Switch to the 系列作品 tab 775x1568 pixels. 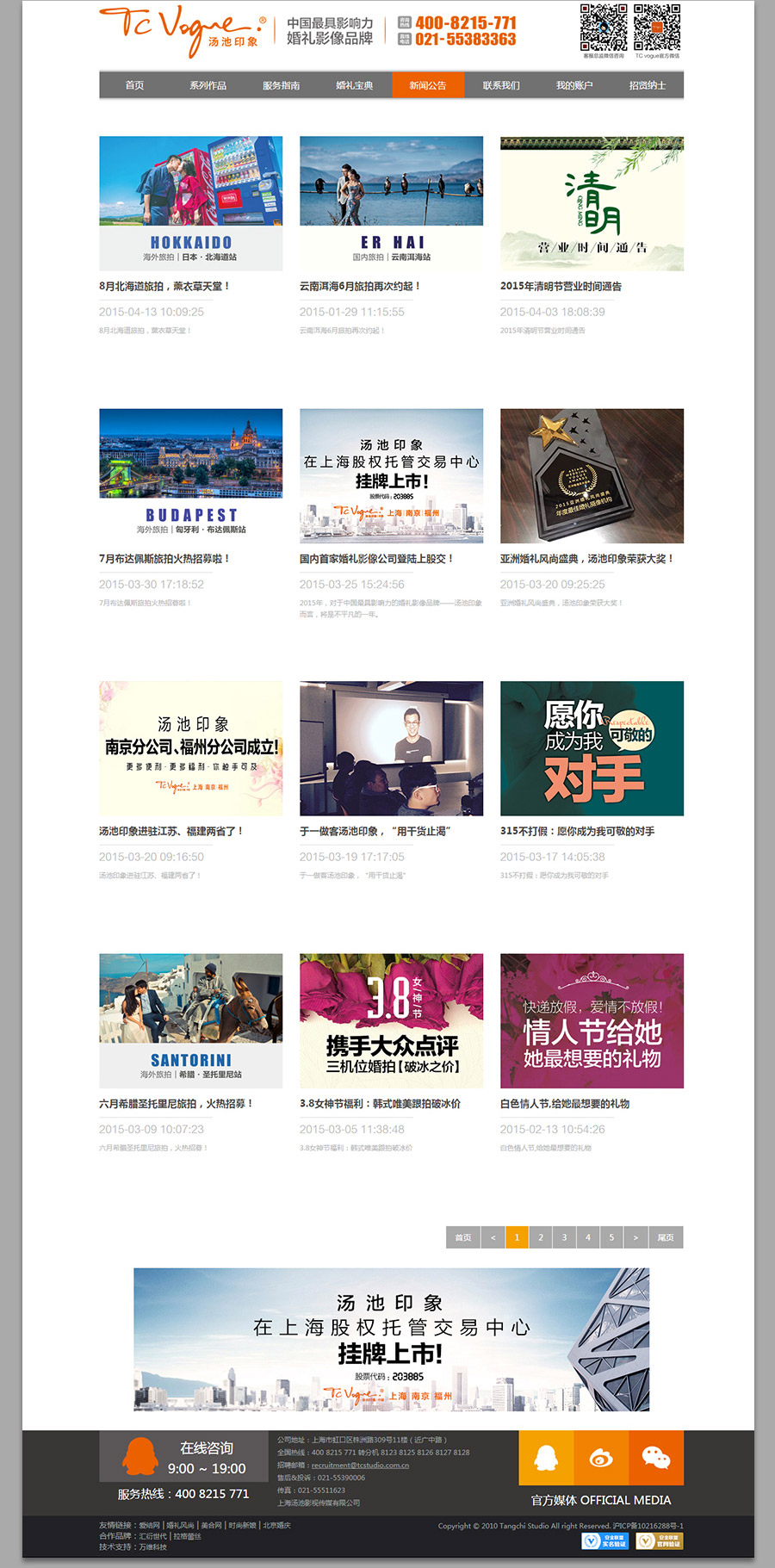(x=208, y=85)
